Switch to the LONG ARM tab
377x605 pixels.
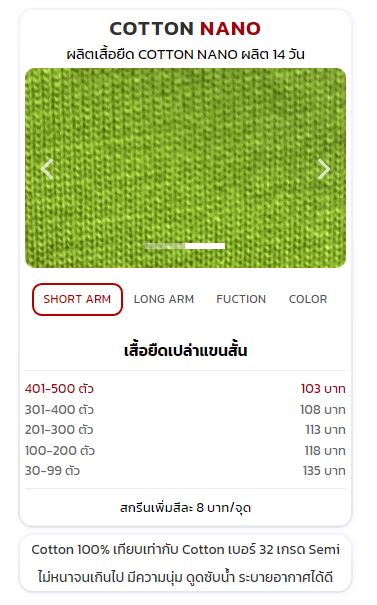pyautogui.click(x=164, y=299)
